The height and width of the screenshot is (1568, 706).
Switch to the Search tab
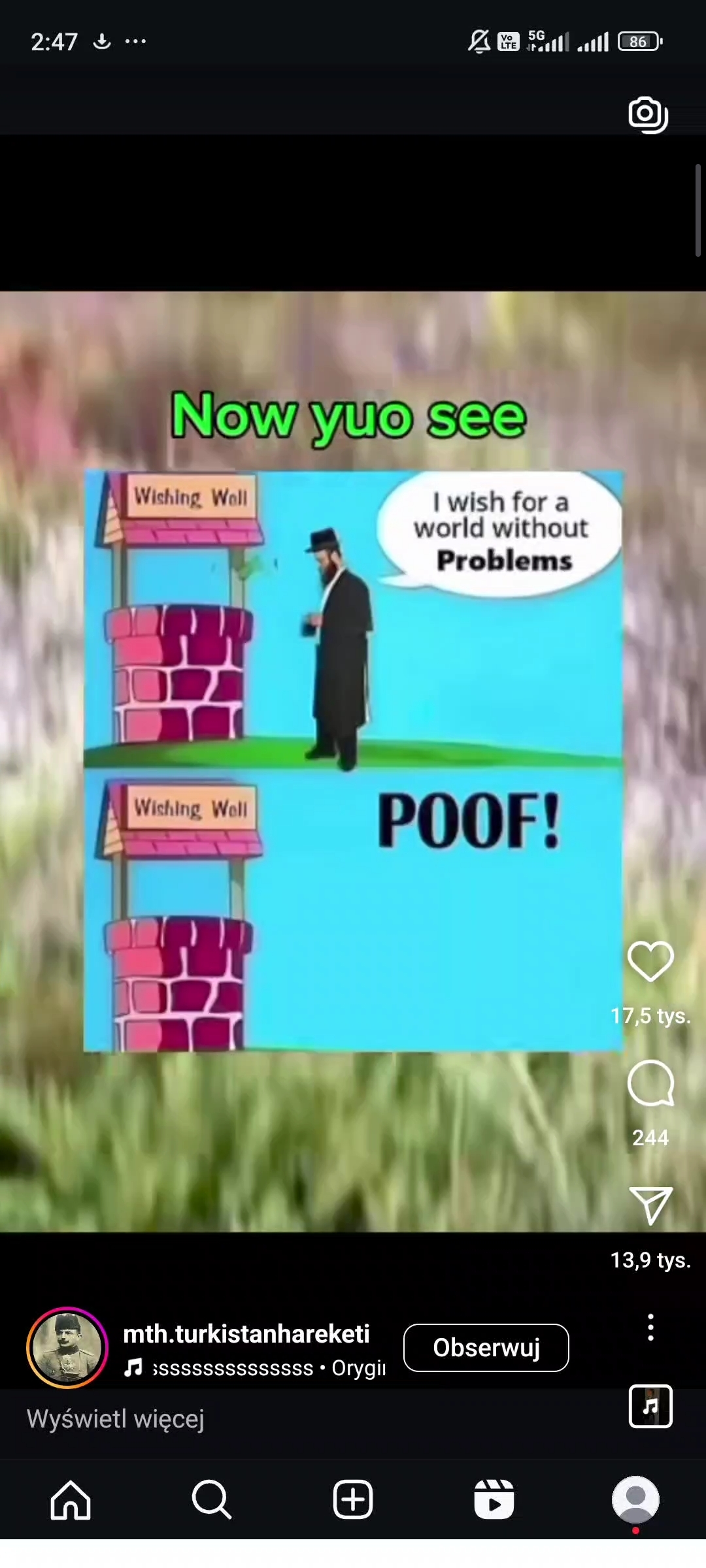pyautogui.click(x=211, y=1499)
